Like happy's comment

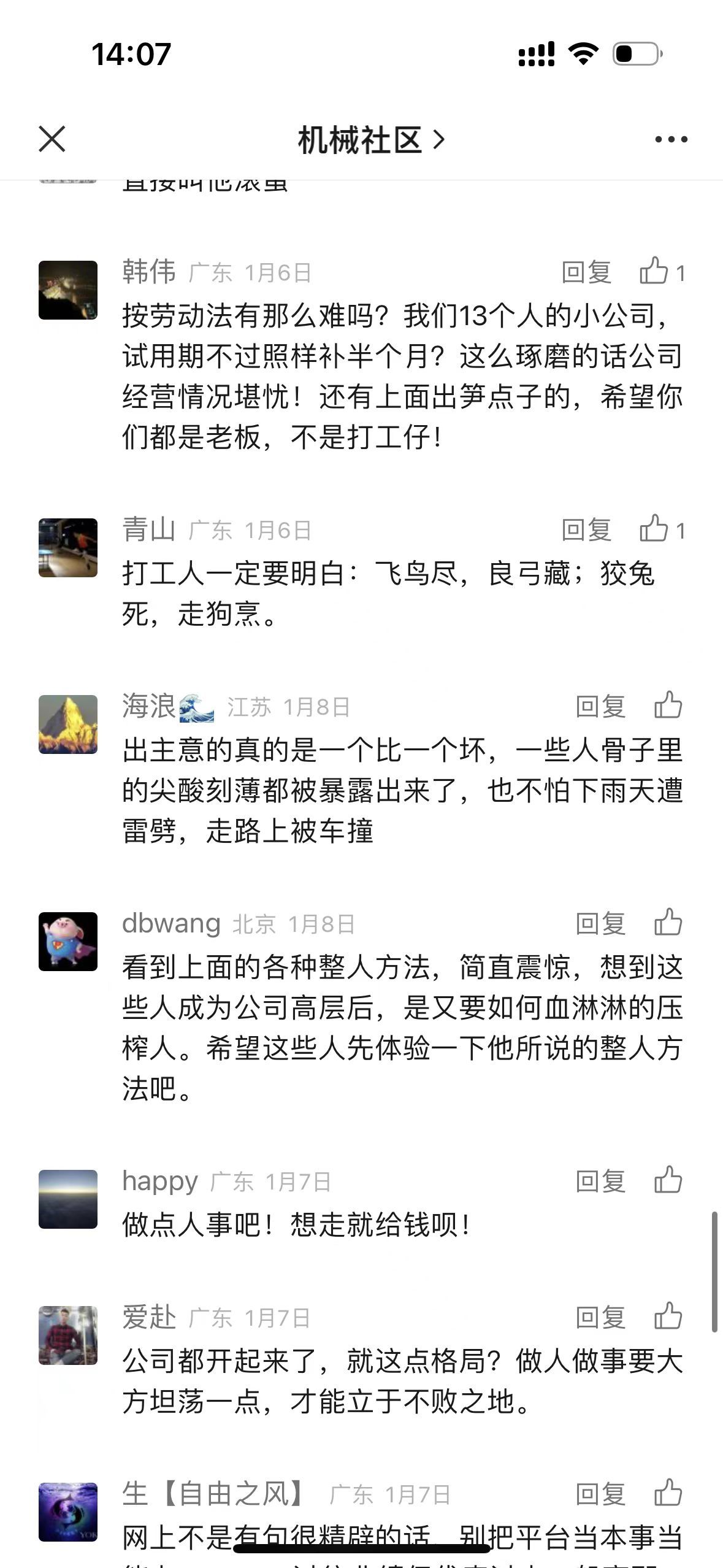(x=668, y=1180)
